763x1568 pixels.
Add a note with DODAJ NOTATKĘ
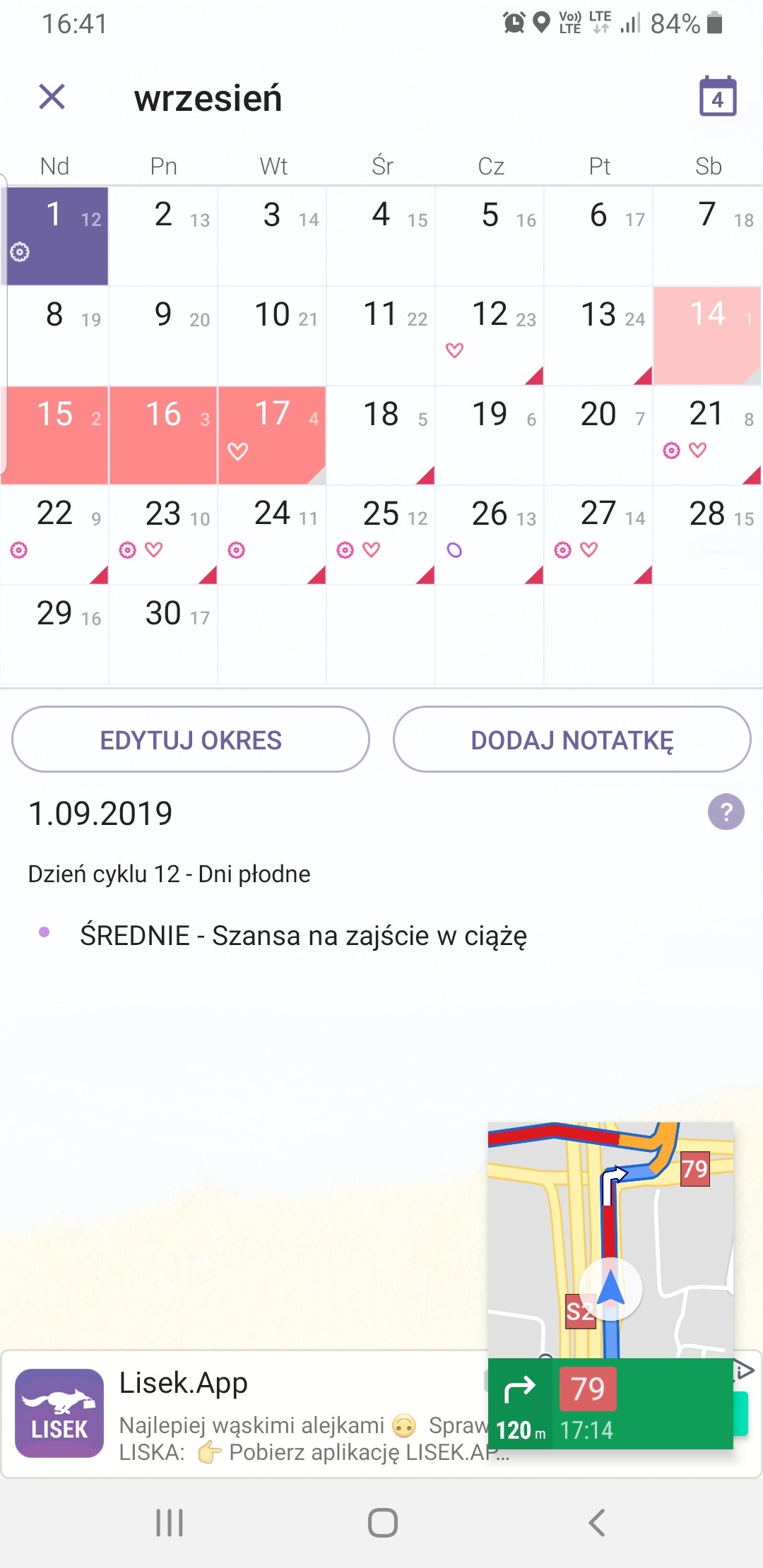(572, 740)
